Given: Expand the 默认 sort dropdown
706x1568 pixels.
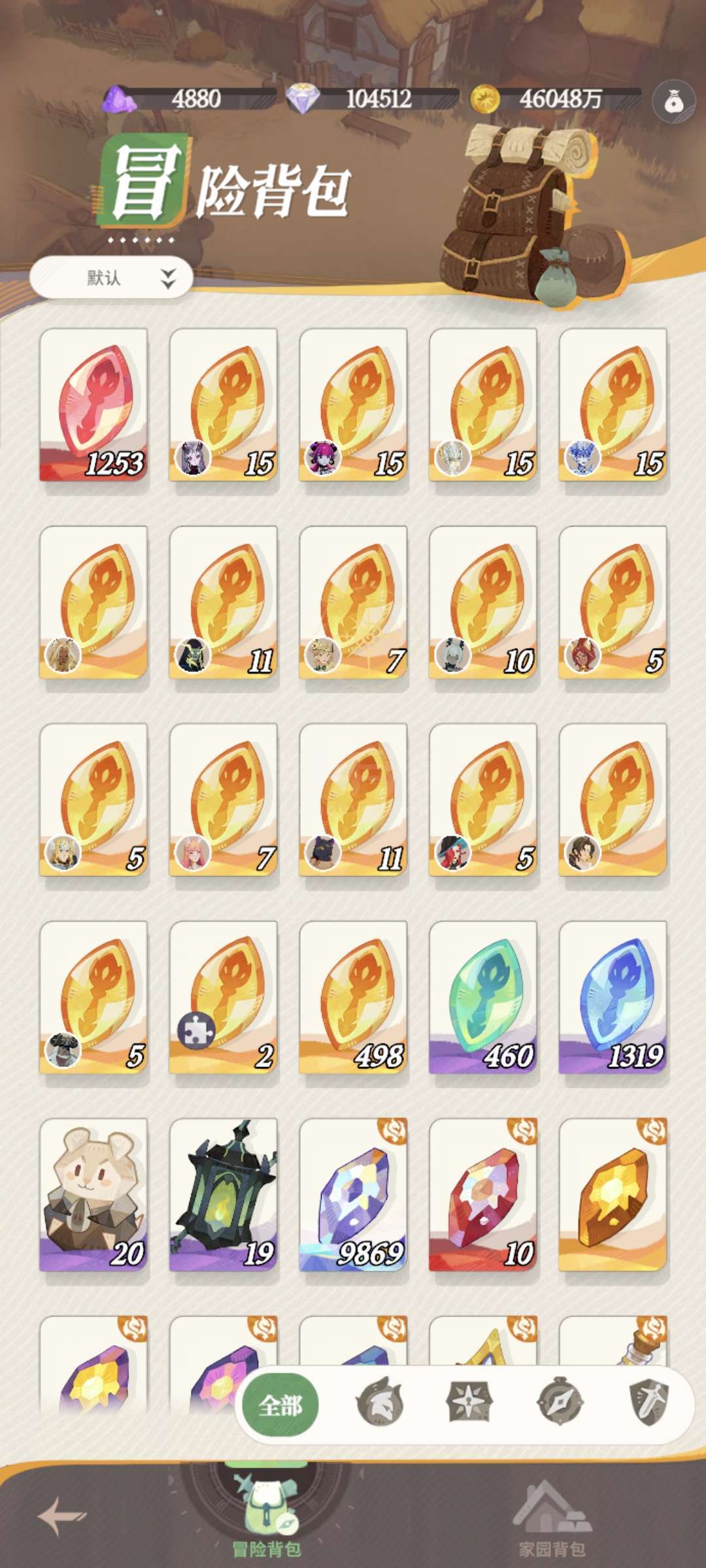Looking at the screenshot, I should pyautogui.click(x=111, y=278).
